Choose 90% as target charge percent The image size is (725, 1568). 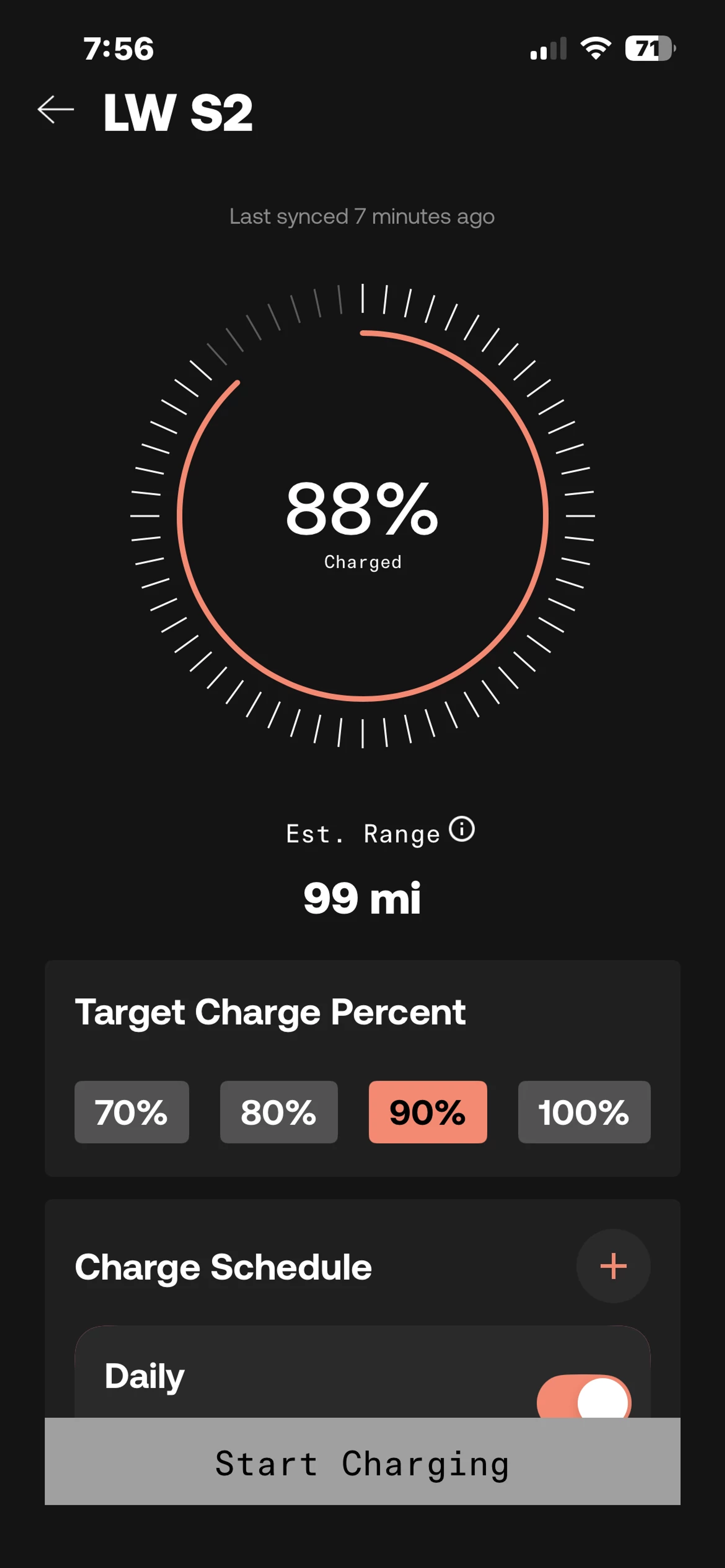pyautogui.click(x=427, y=1112)
